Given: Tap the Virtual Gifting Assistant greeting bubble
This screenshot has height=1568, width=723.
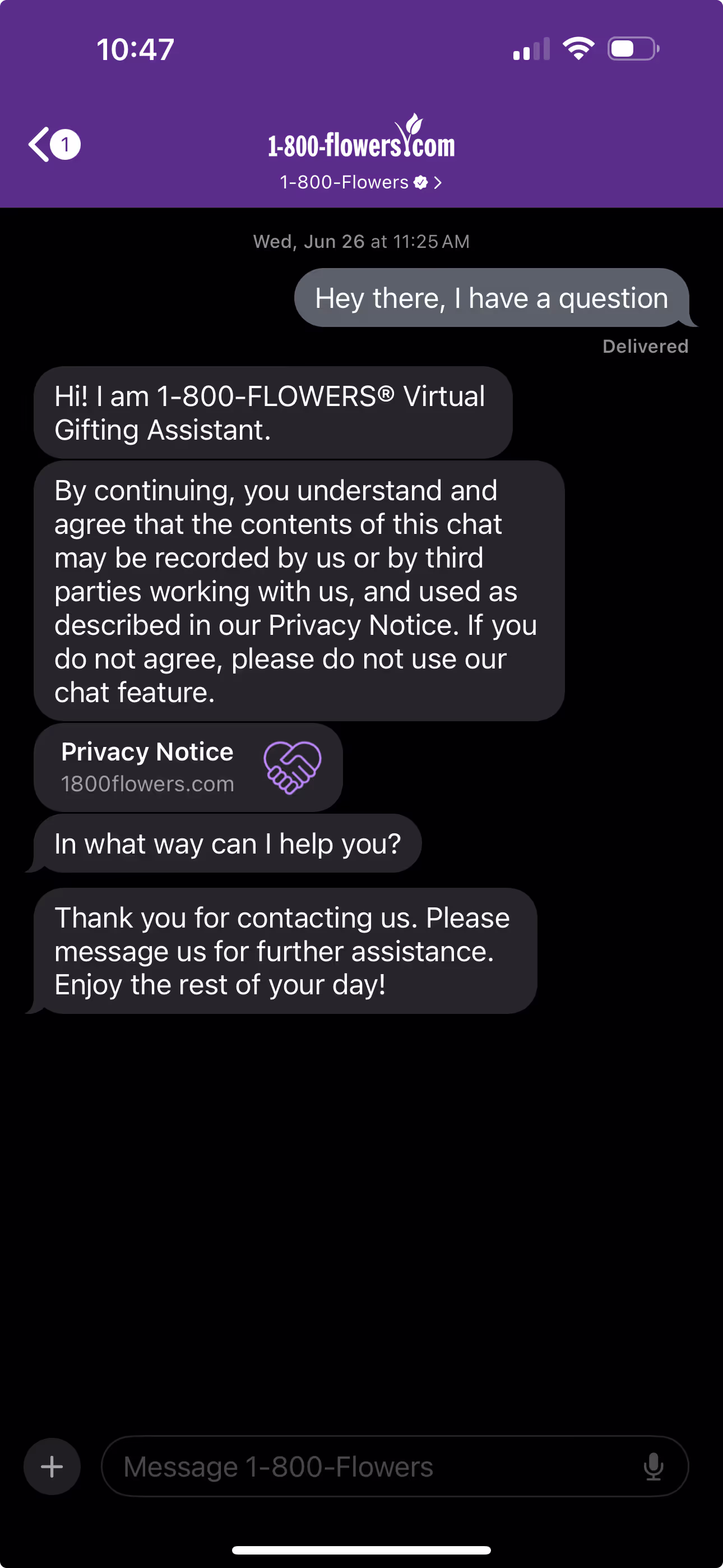Looking at the screenshot, I should [x=272, y=413].
